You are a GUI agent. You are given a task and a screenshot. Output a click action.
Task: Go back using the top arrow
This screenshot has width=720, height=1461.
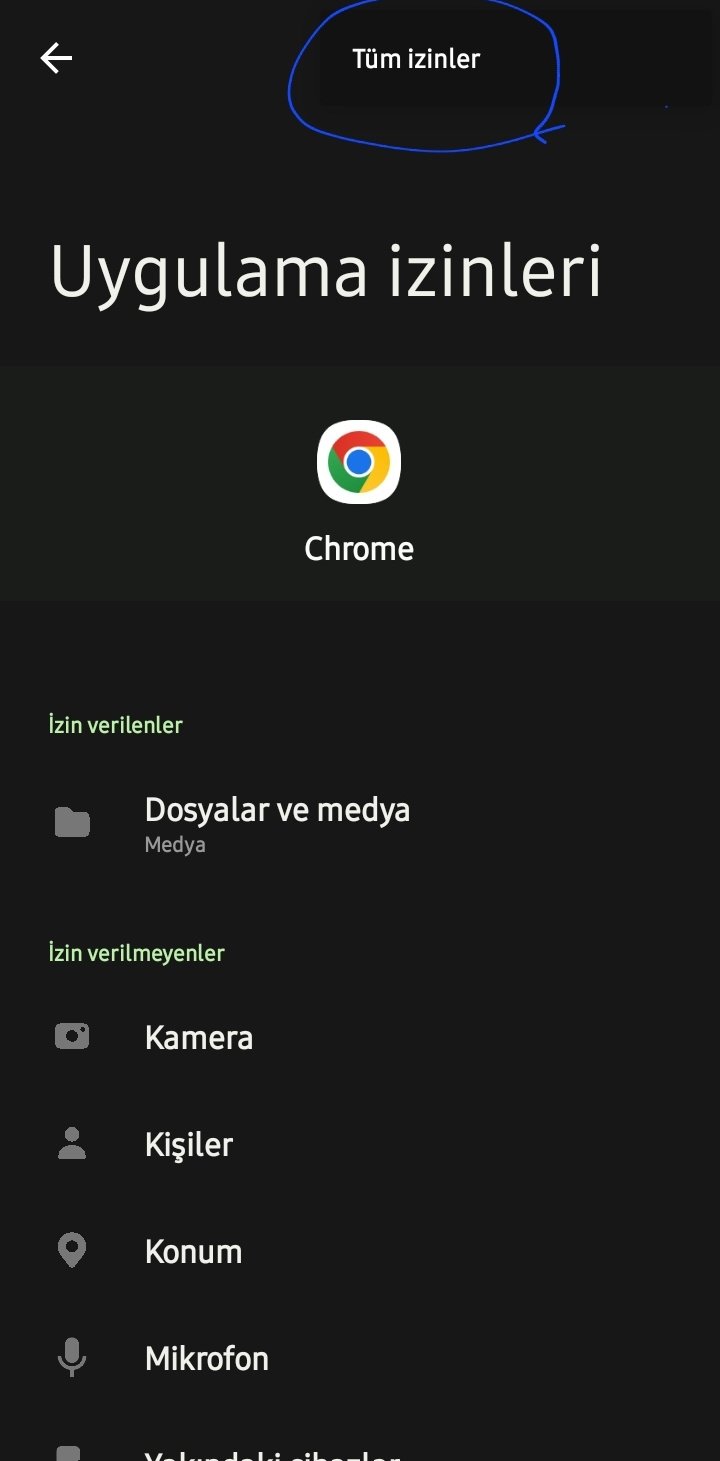[56, 59]
